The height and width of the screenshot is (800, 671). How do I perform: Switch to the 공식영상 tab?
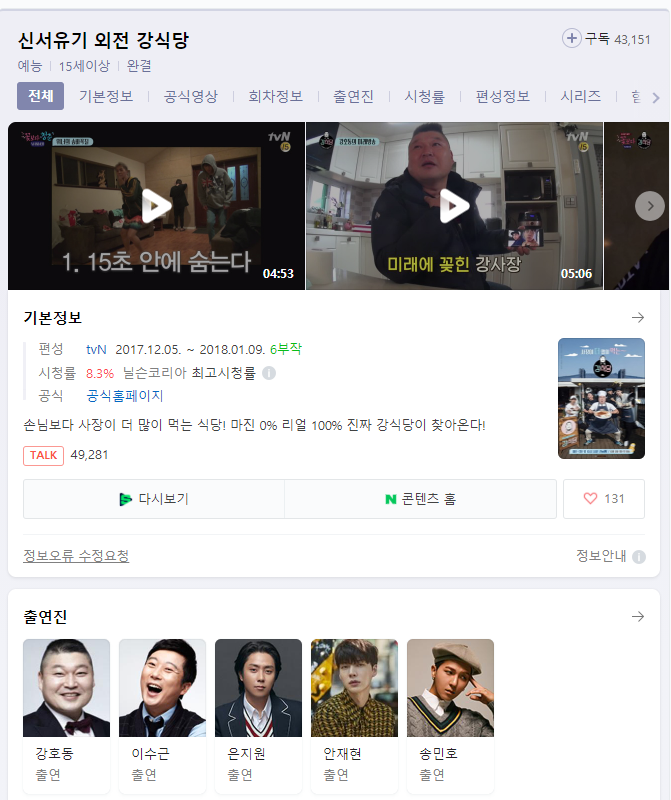190,97
